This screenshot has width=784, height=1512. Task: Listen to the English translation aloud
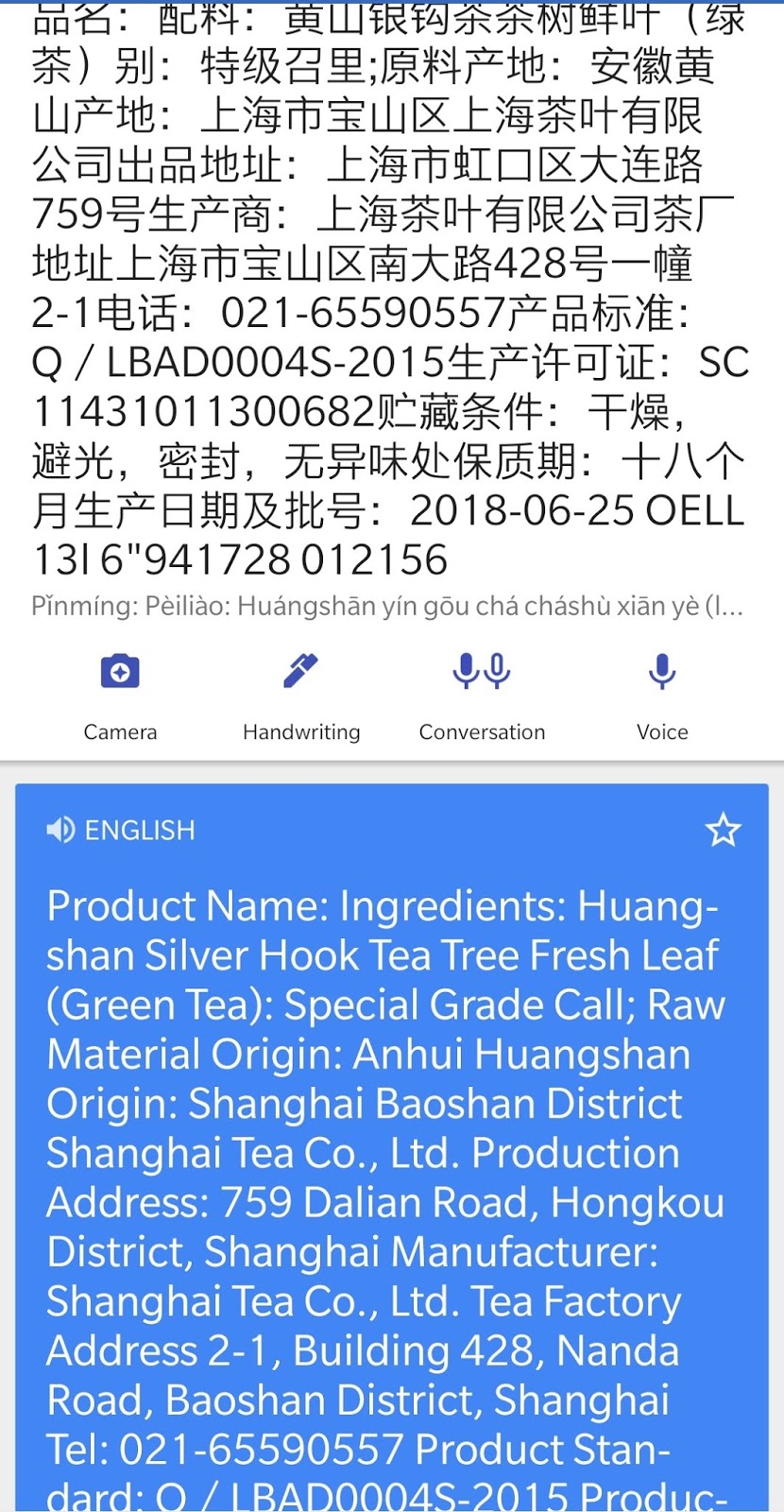click(x=61, y=830)
